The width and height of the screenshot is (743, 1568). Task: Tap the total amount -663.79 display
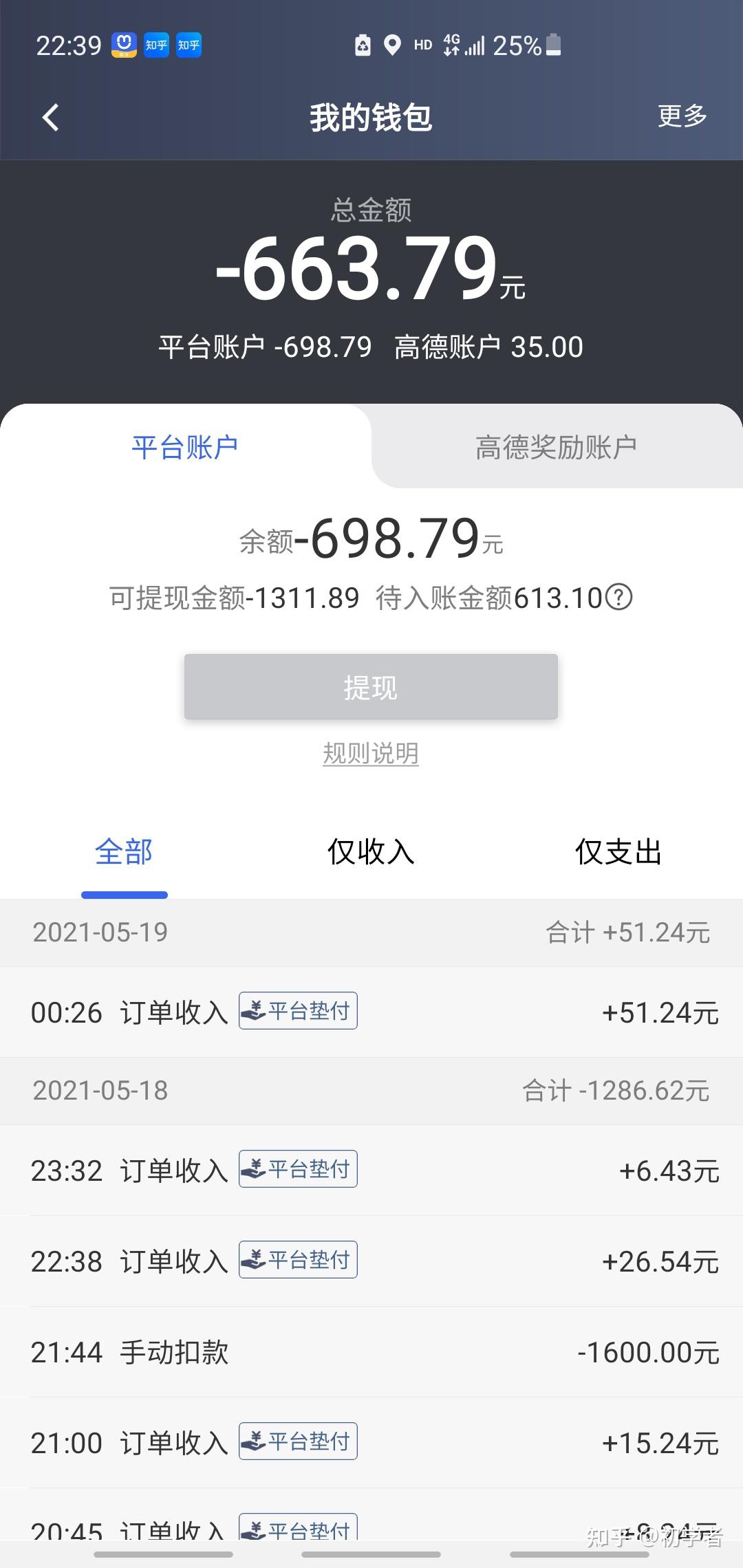(x=371, y=270)
